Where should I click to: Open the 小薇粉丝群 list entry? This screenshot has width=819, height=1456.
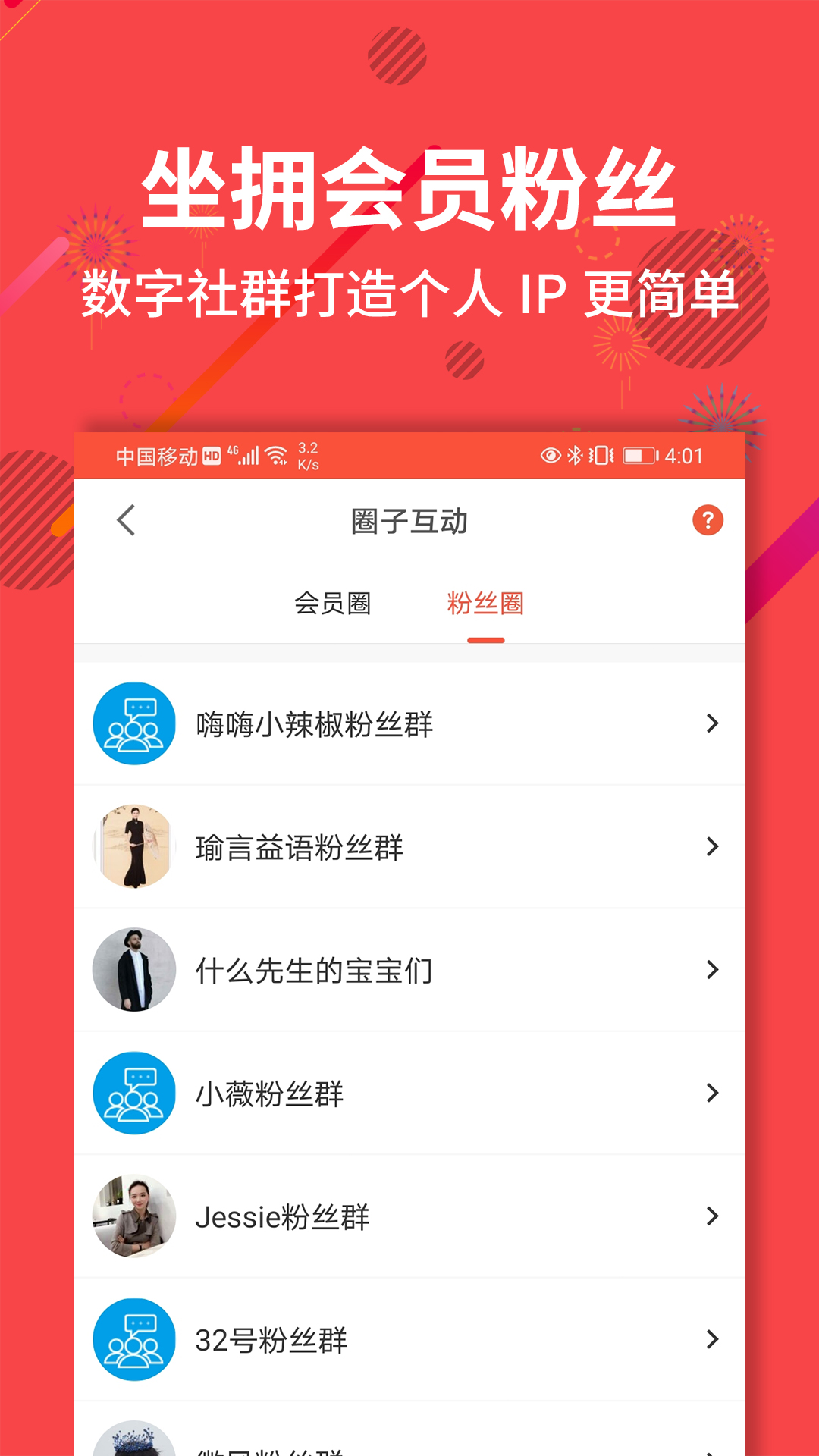409,1093
